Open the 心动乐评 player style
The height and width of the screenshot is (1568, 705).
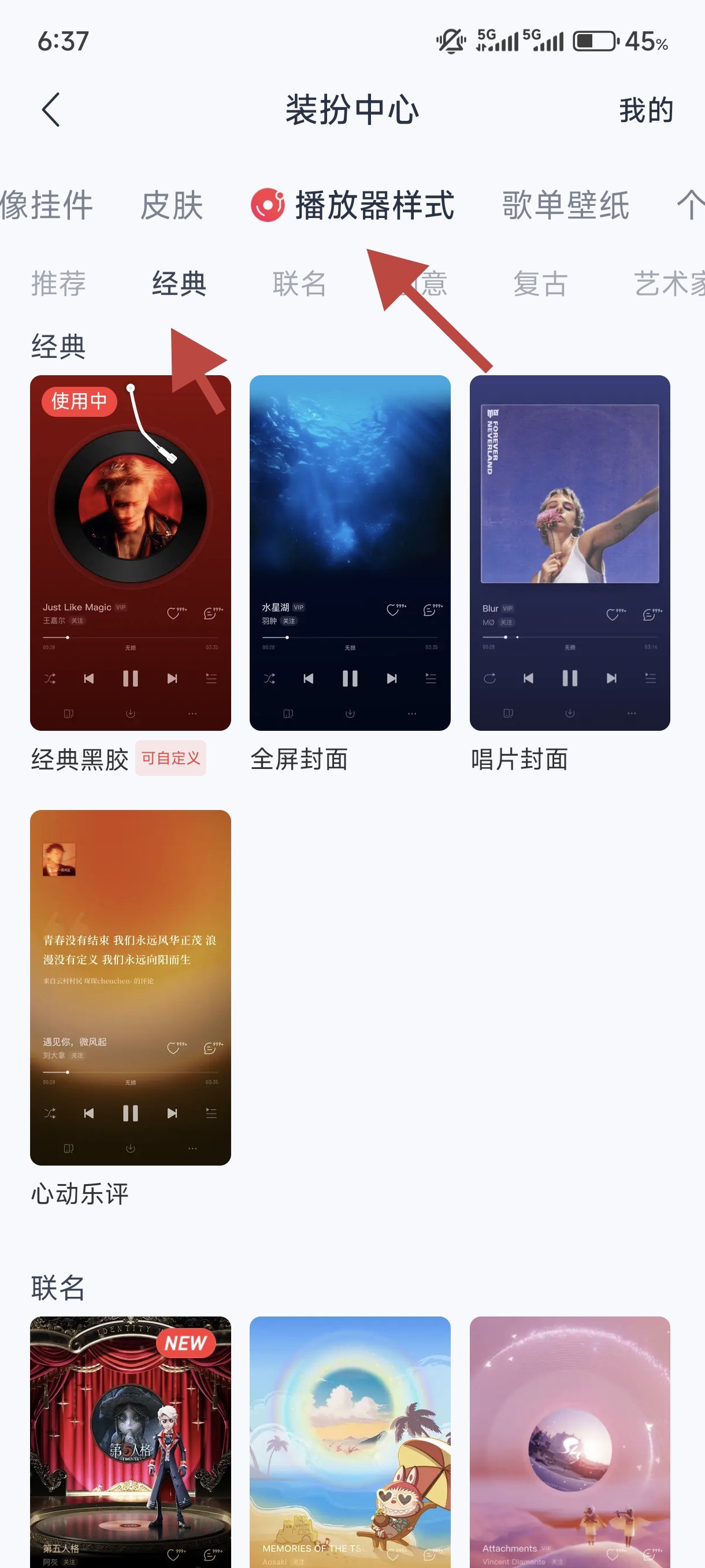click(x=130, y=987)
